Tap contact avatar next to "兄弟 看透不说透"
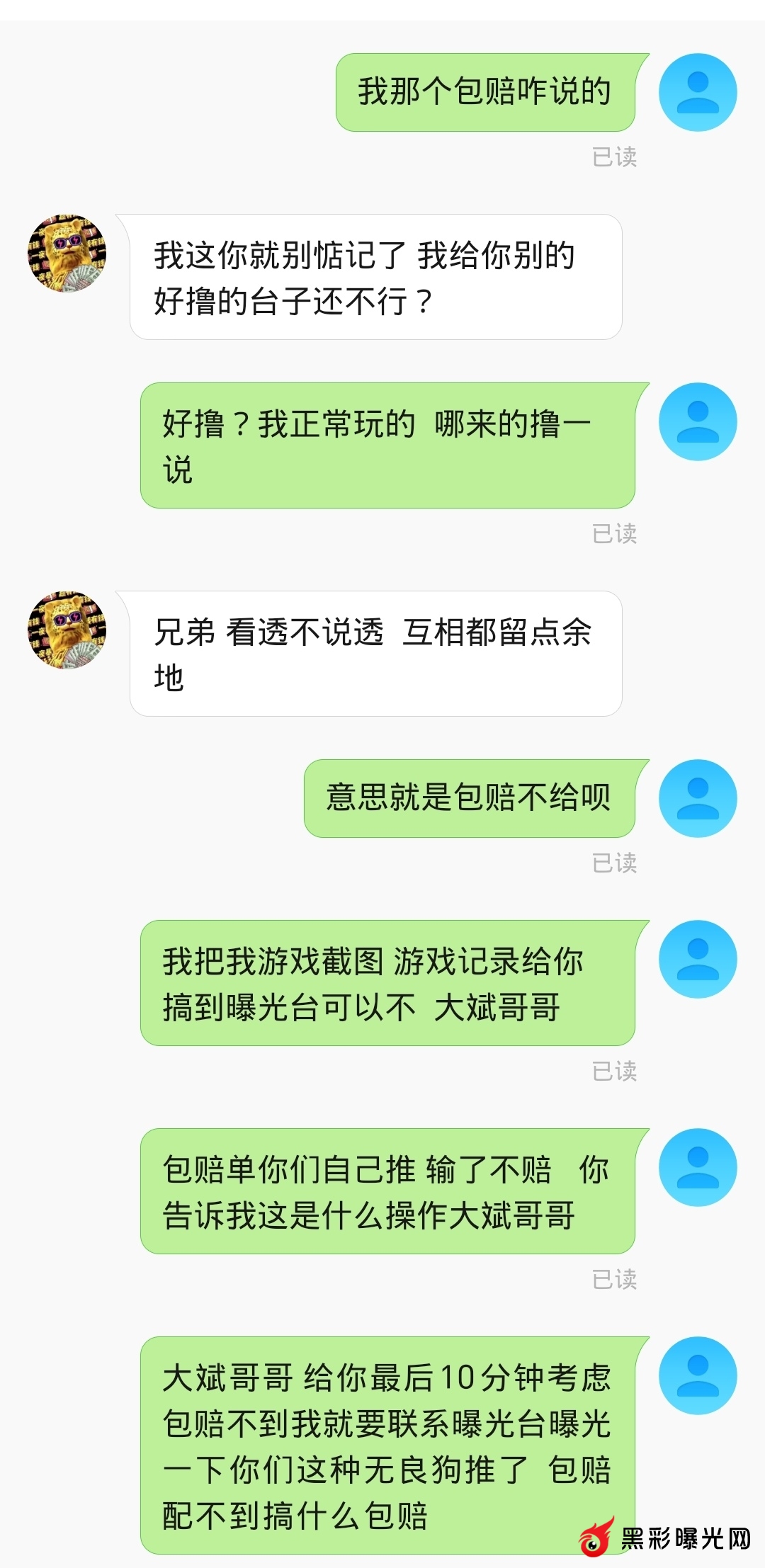The height and width of the screenshot is (1568, 765). [67, 630]
